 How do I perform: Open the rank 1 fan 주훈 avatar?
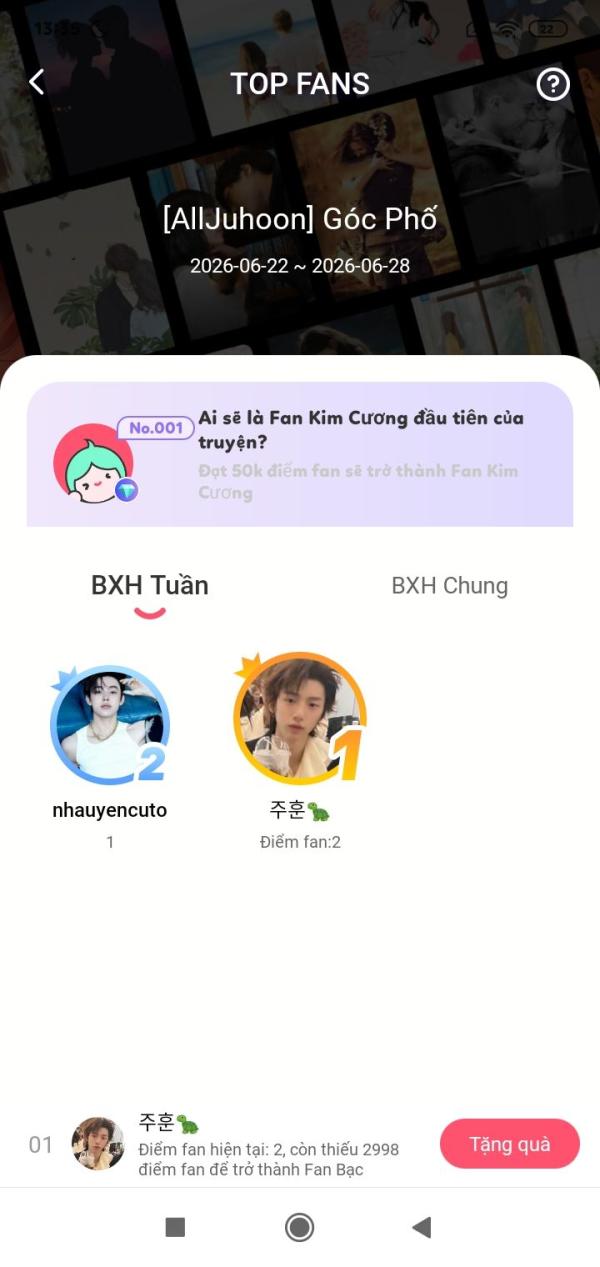coord(300,718)
